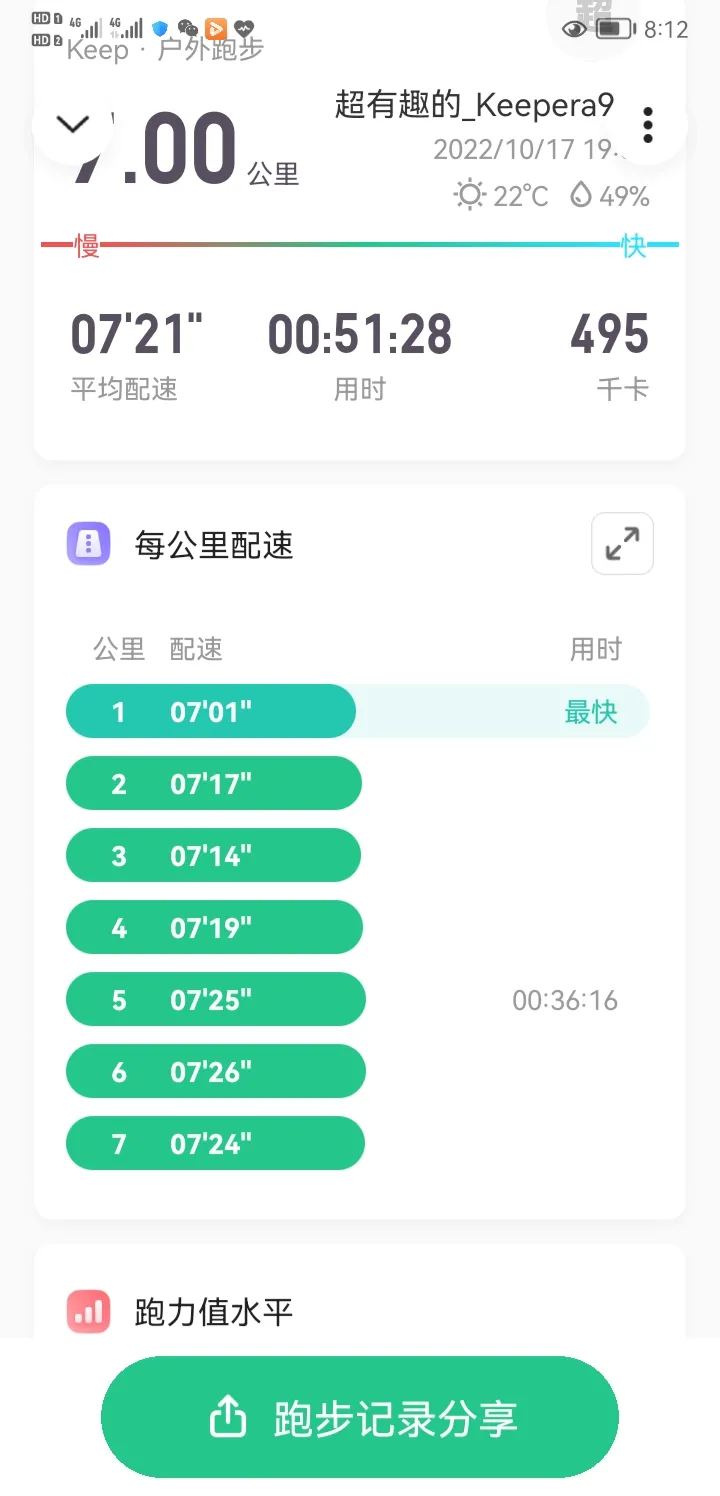The height and width of the screenshot is (1496, 720).
Task: Open the three-dot overflow menu
Action: [648, 124]
